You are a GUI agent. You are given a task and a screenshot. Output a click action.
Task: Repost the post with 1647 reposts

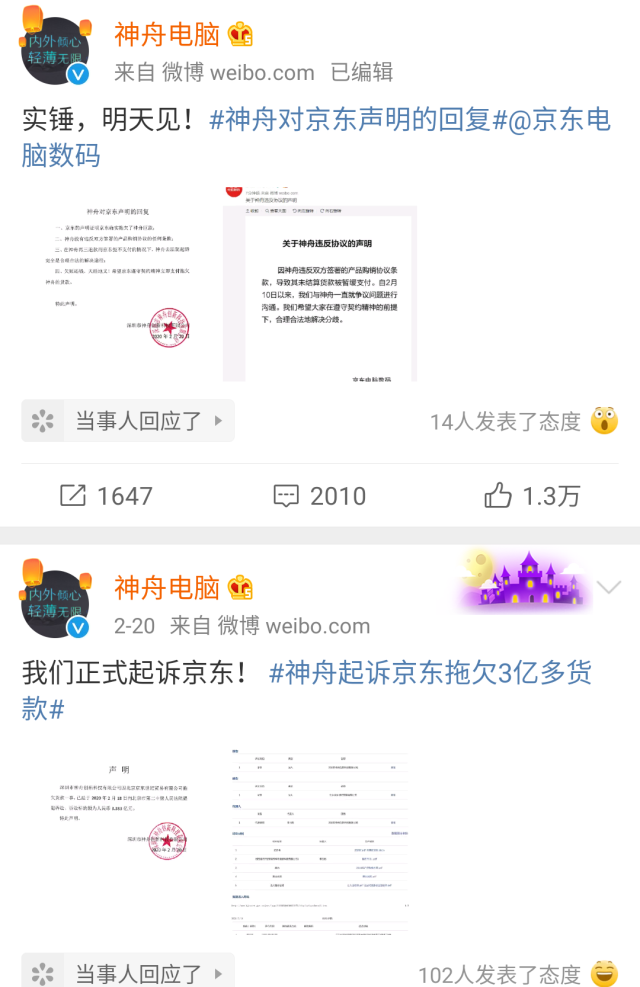(106, 495)
